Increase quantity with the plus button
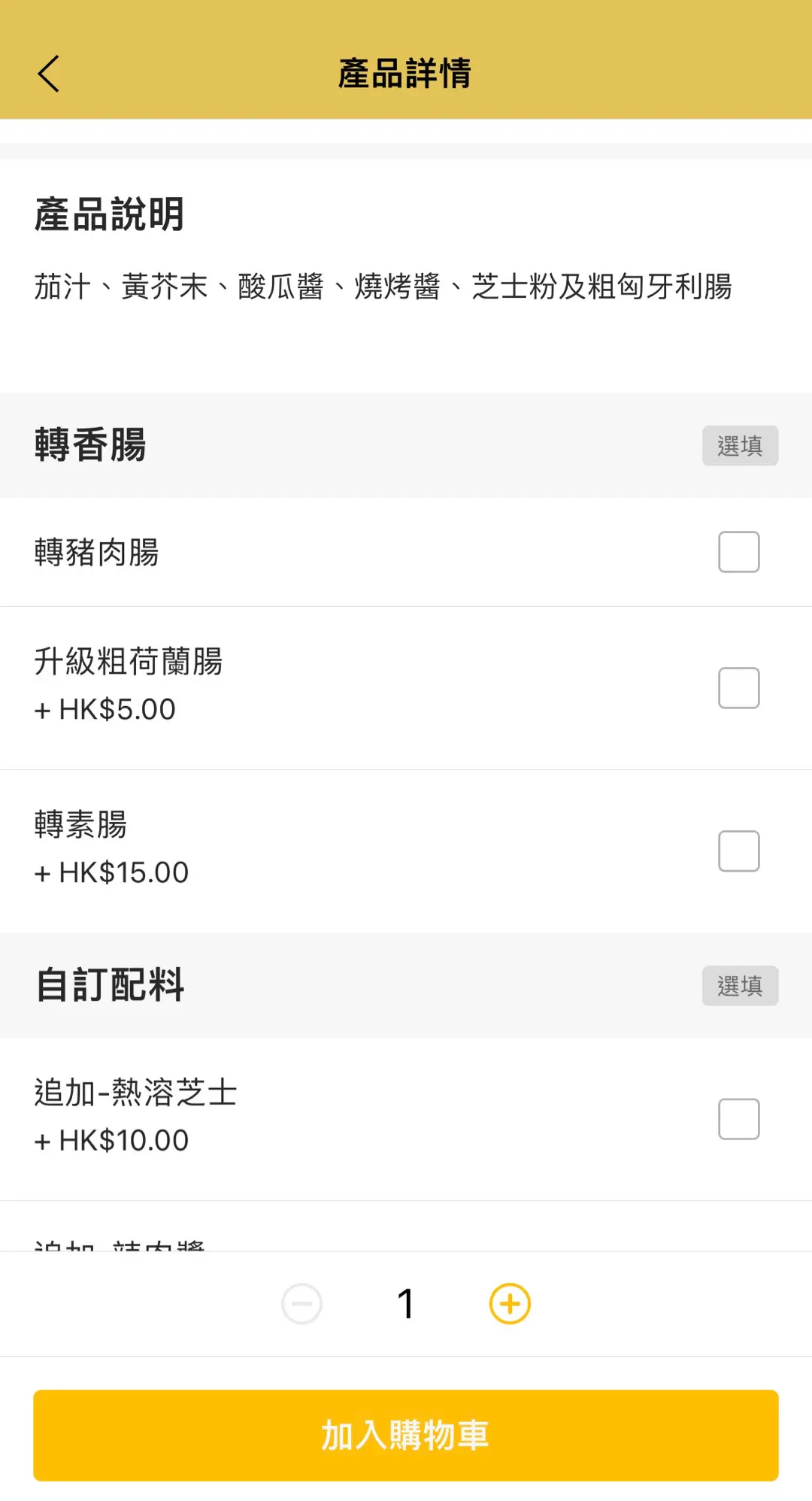The width and height of the screenshot is (812, 1501). tap(510, 1303)
